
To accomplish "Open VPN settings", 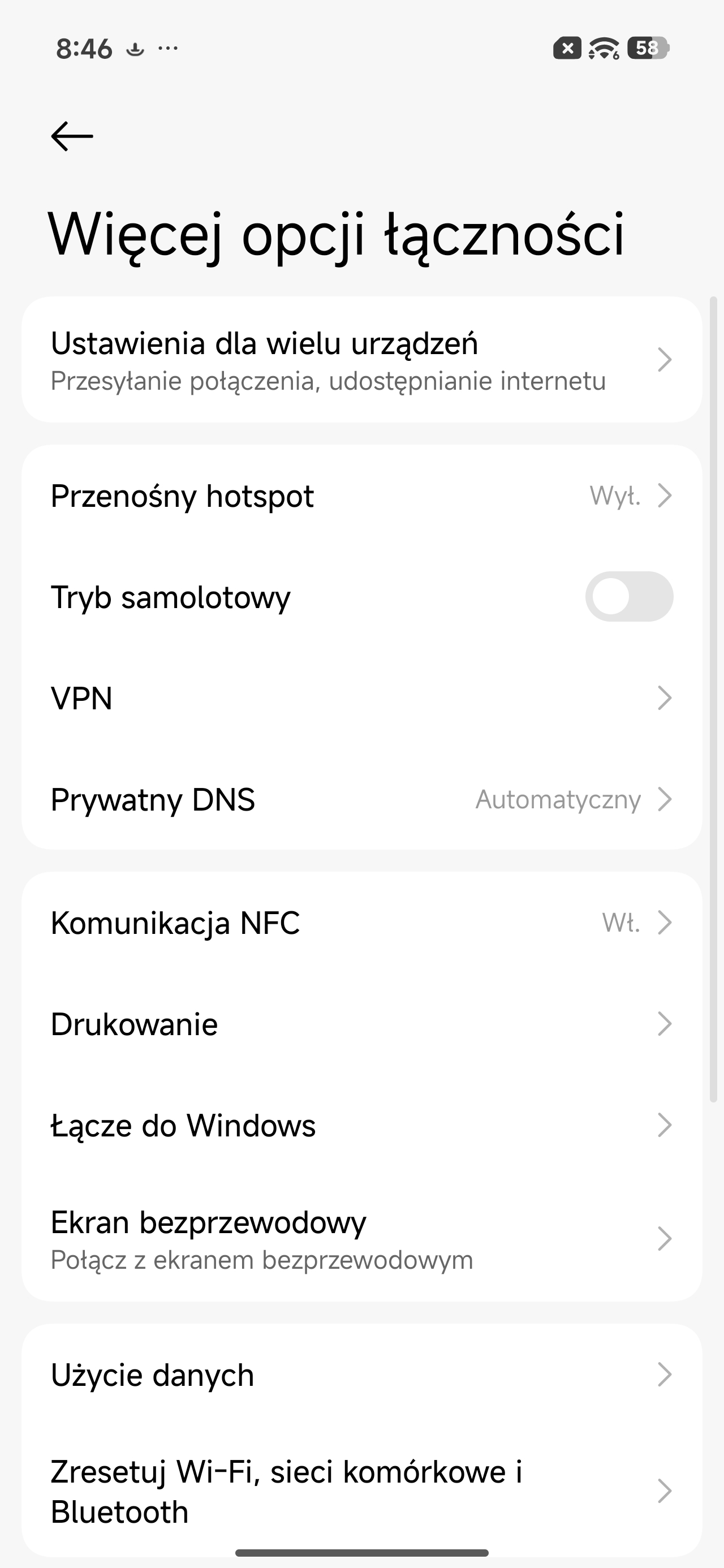I will coord(361,698).
